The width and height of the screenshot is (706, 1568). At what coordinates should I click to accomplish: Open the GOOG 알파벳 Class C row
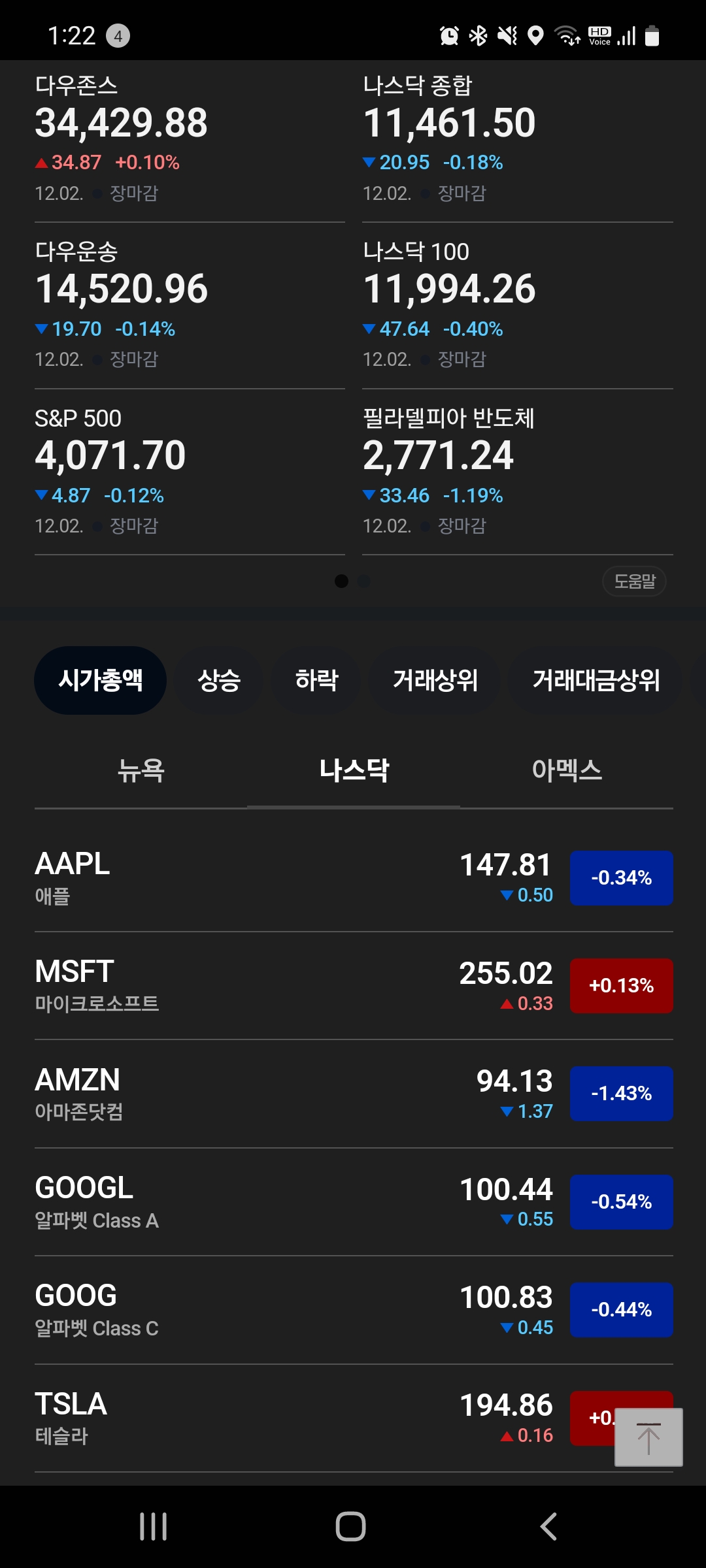[x=354, y=1310]
